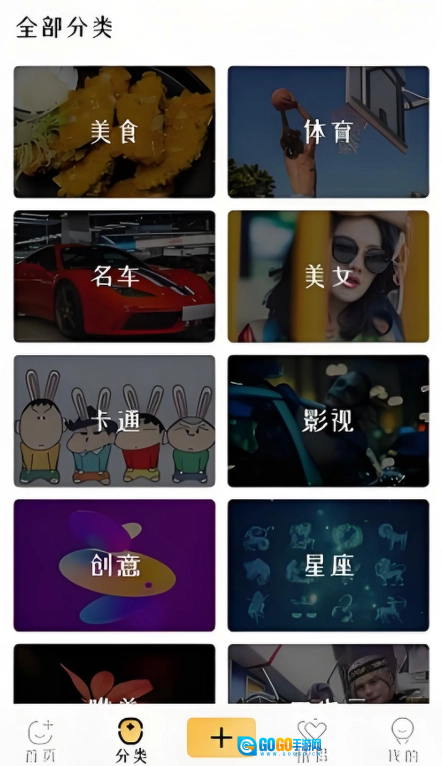Open the 体育 sports category
The width and height of the screenshot is (442, 766).
coord(328,132)
